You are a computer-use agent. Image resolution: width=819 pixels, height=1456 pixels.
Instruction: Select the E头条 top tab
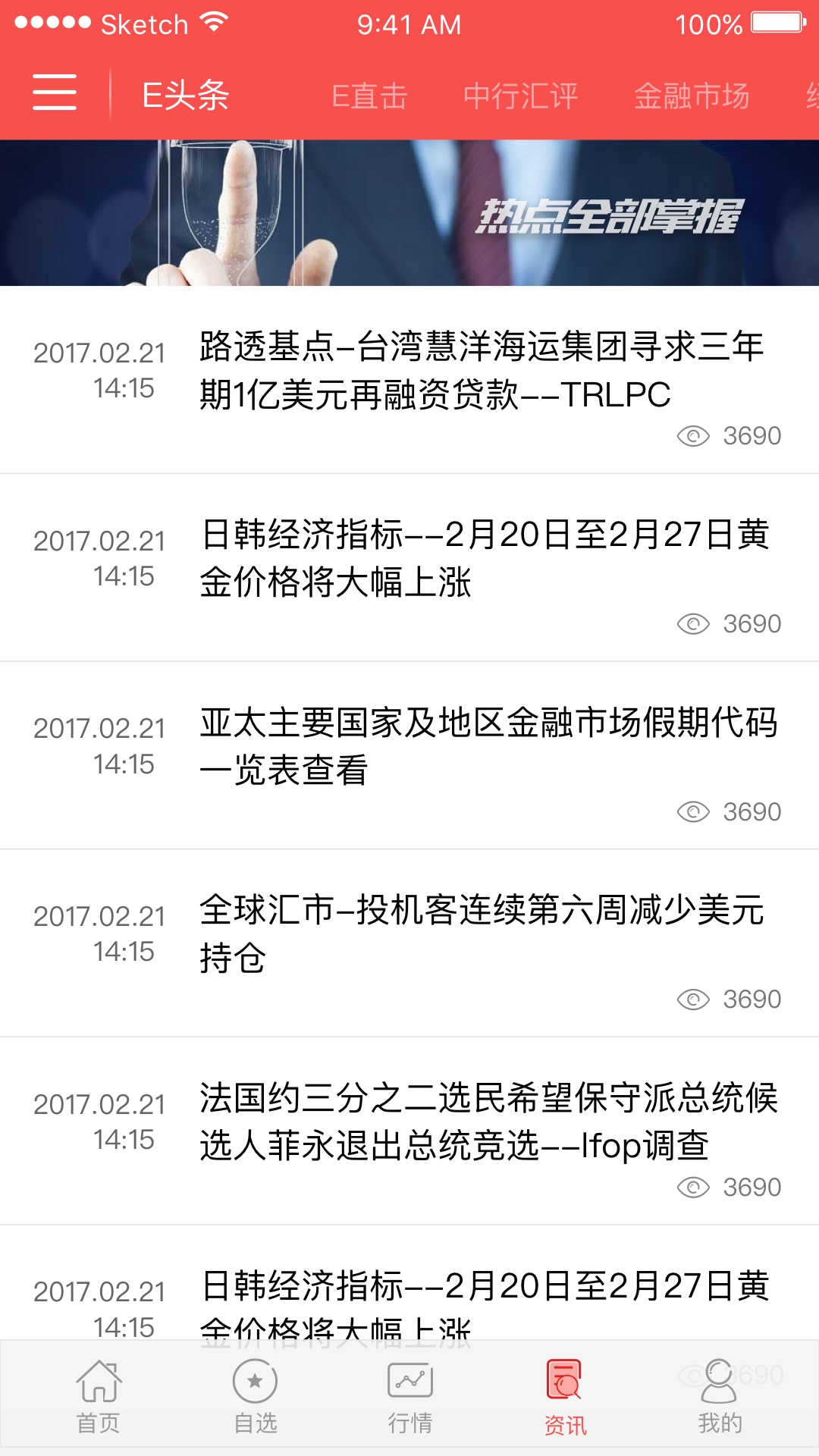pos(186,96)
